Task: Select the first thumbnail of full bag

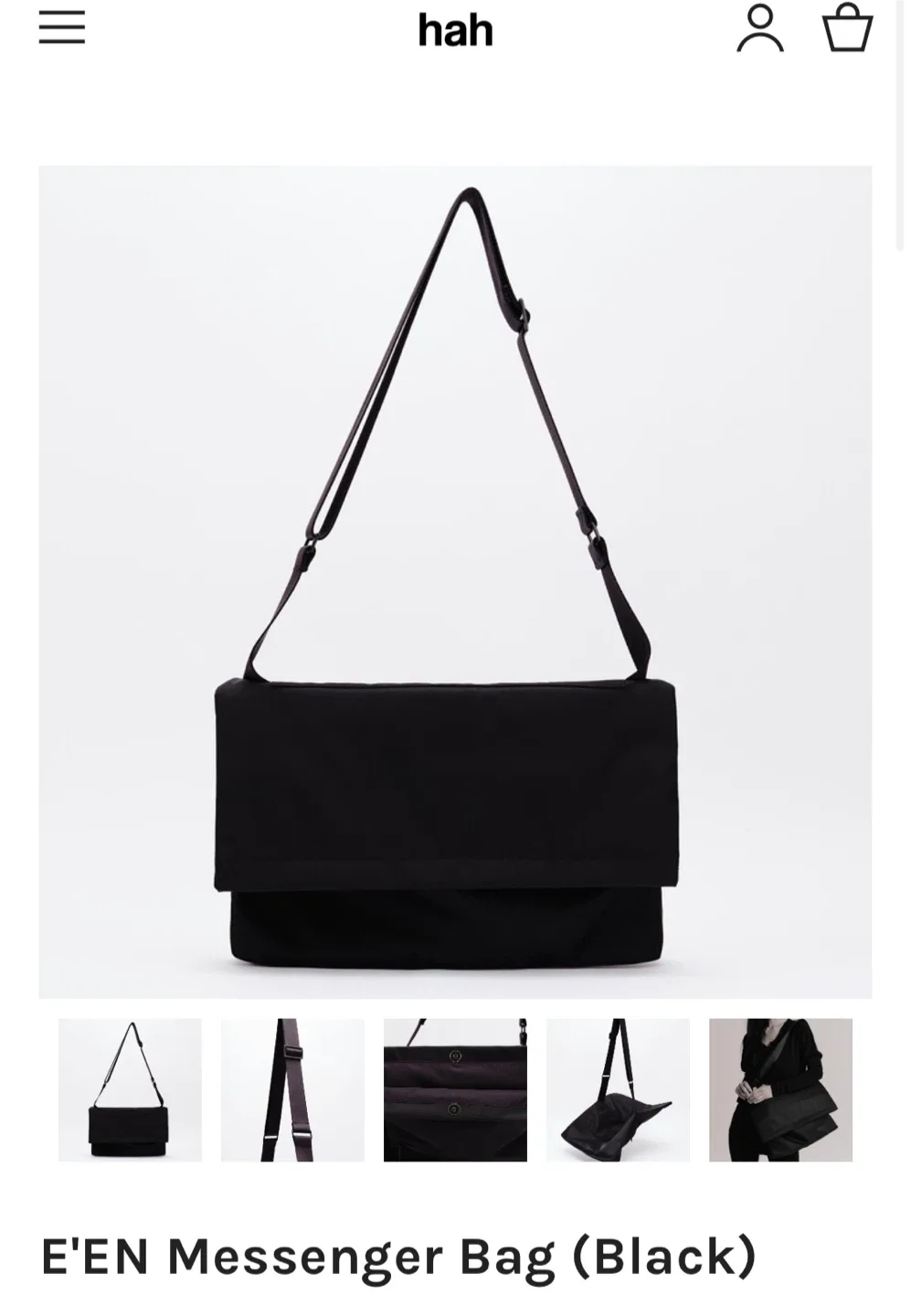Action: [x=130, y=1090]
